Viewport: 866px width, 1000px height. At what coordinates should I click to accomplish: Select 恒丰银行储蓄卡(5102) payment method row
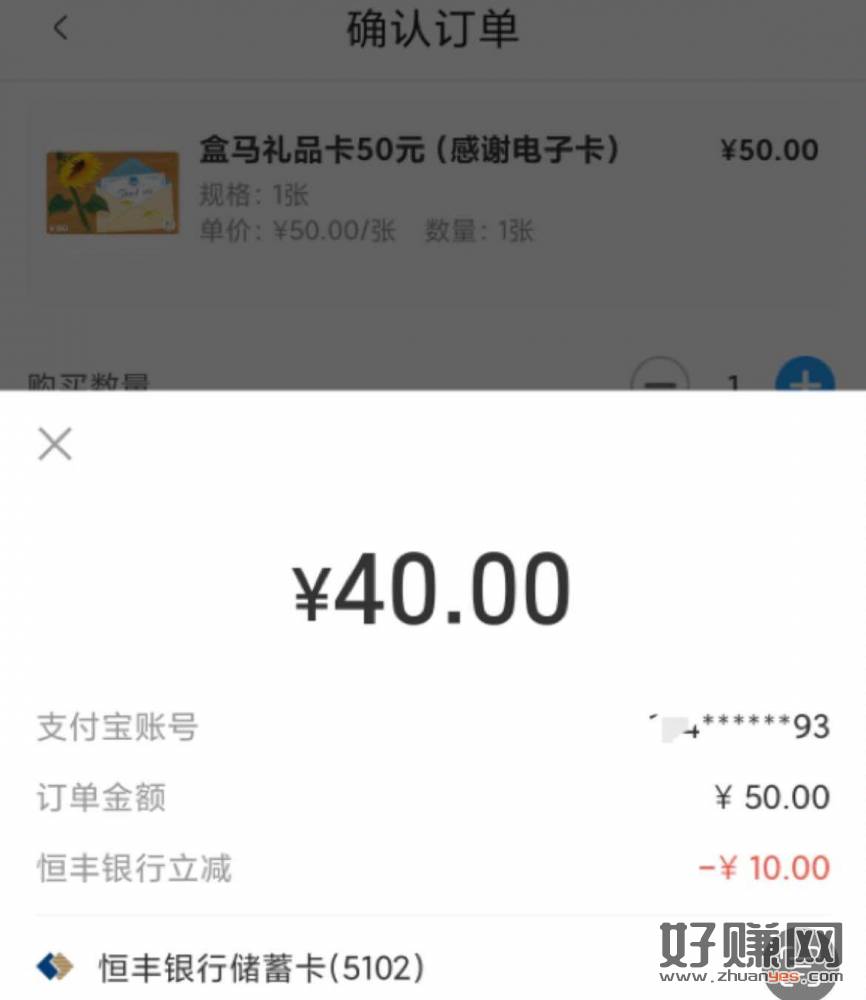tap(262, 967)
